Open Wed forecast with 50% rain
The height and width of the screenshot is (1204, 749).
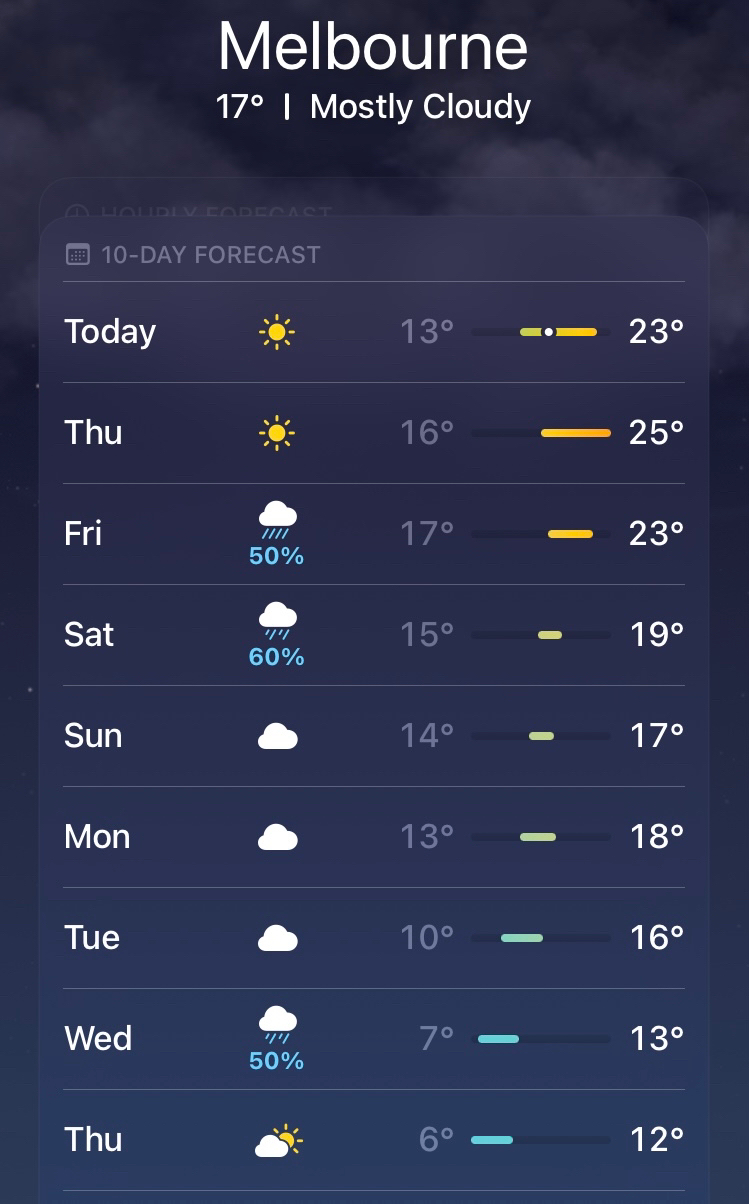(374, 1039)
